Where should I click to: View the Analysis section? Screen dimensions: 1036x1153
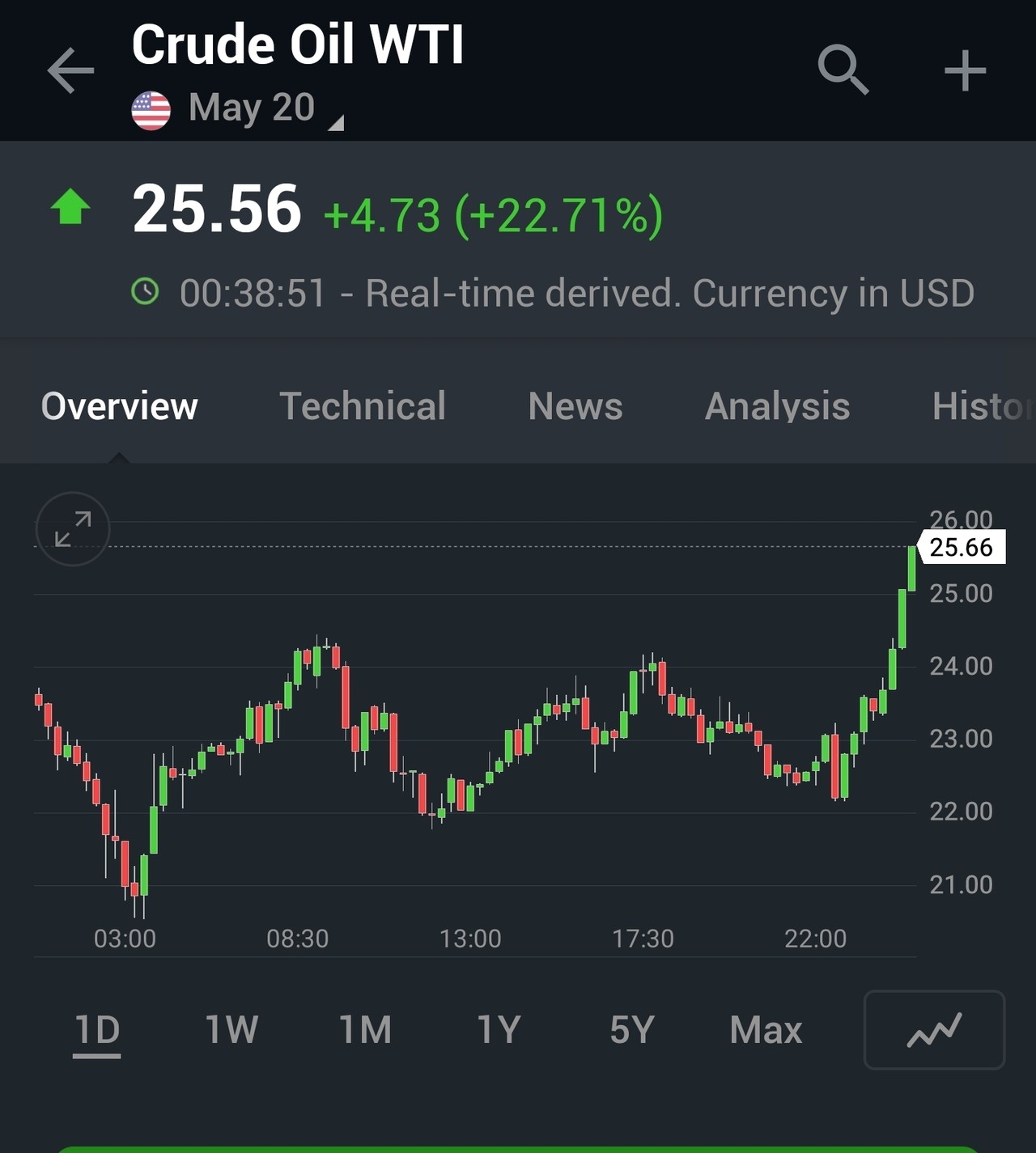(x=777, y=406)
